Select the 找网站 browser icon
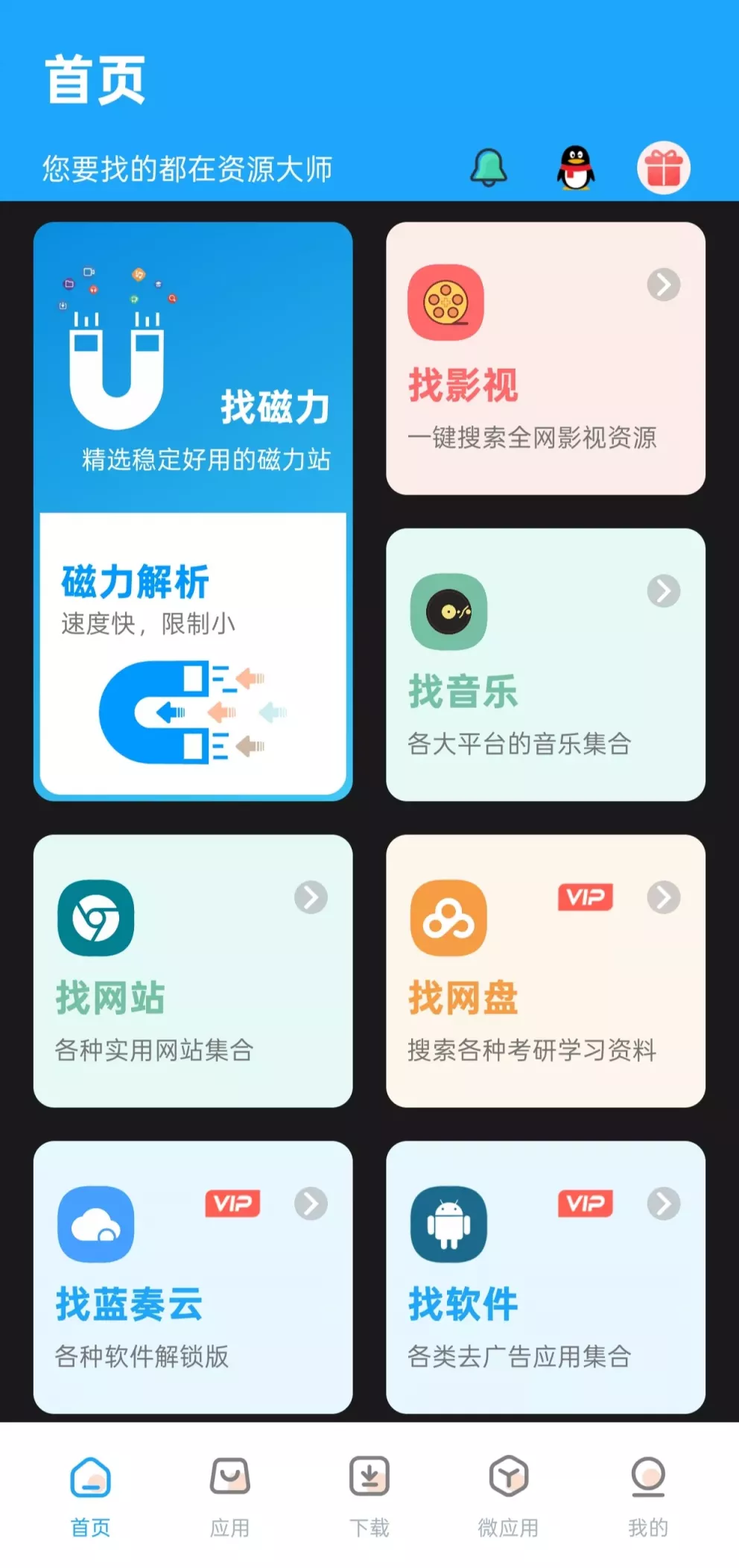The width and height of the screenshot is (739, 1568). [x=95, y=919]
